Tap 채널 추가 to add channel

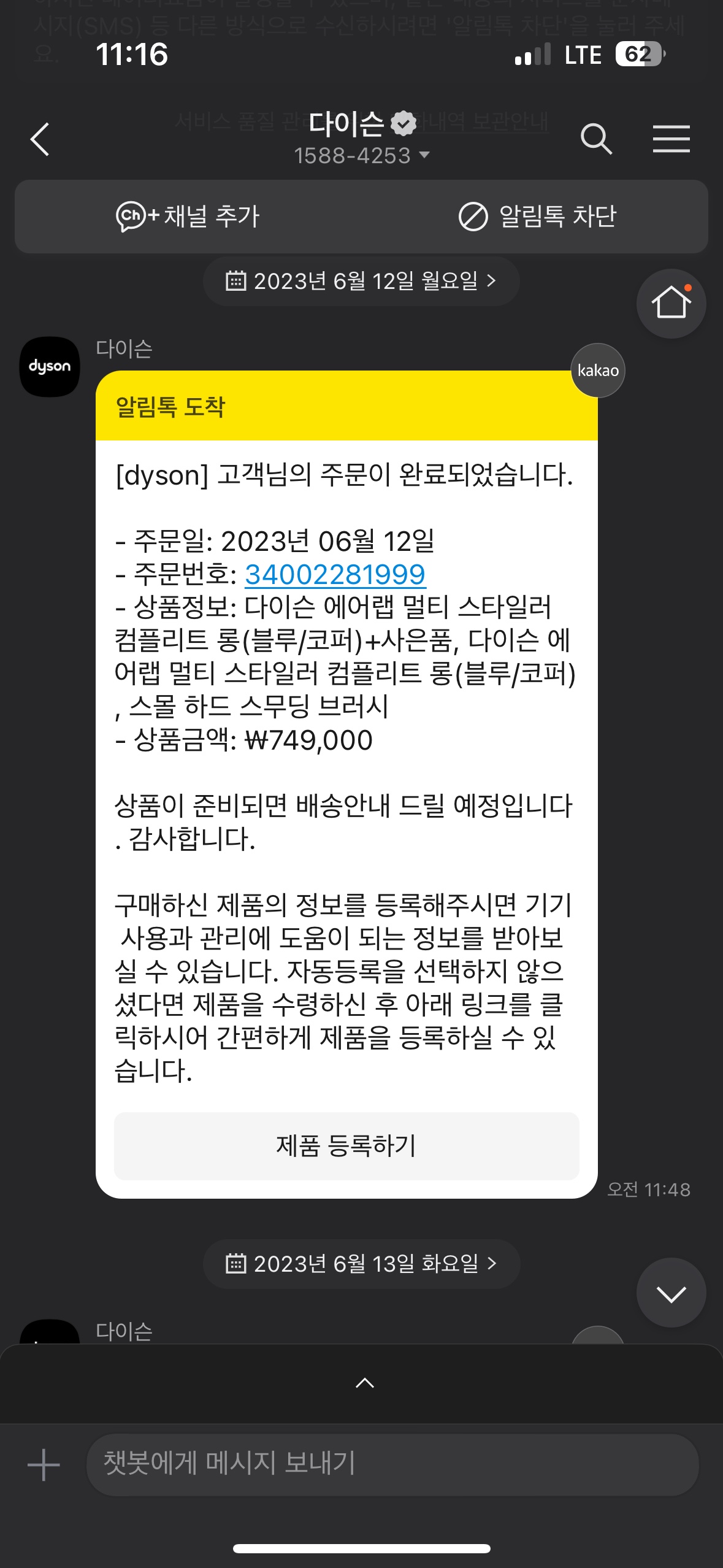pos(188,216)
